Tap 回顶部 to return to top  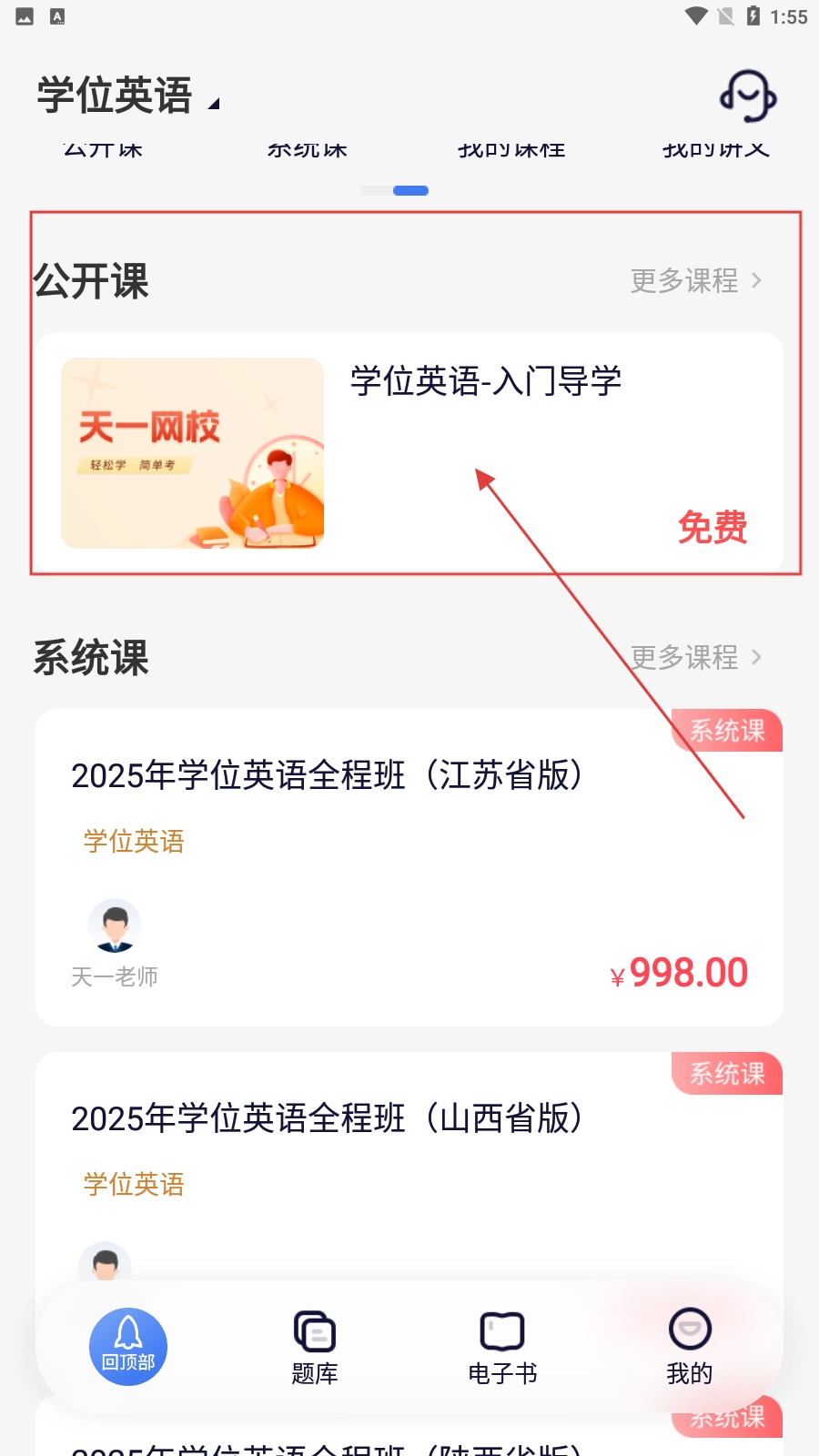click(128, 1347)
